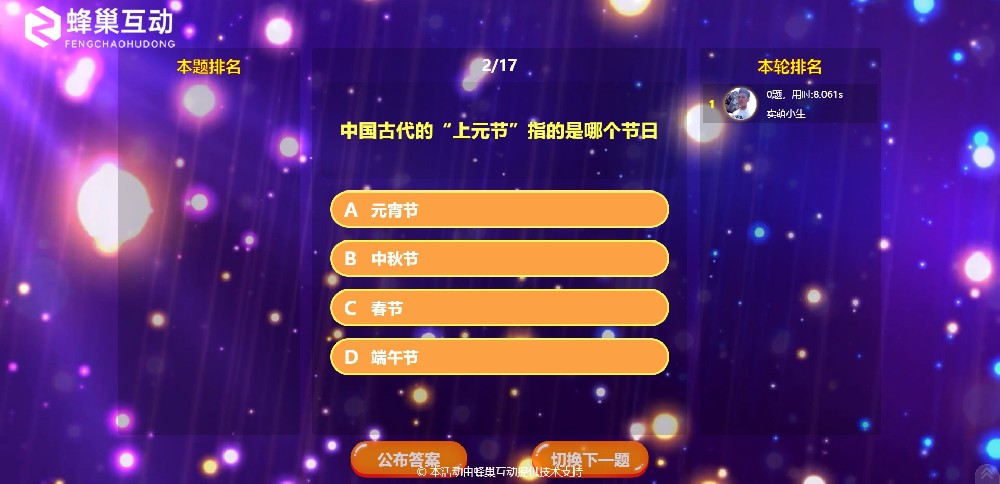Open the first-ranked player in 本轮排名
Screen dimensions: 1000x484
[x=790, y=104]
